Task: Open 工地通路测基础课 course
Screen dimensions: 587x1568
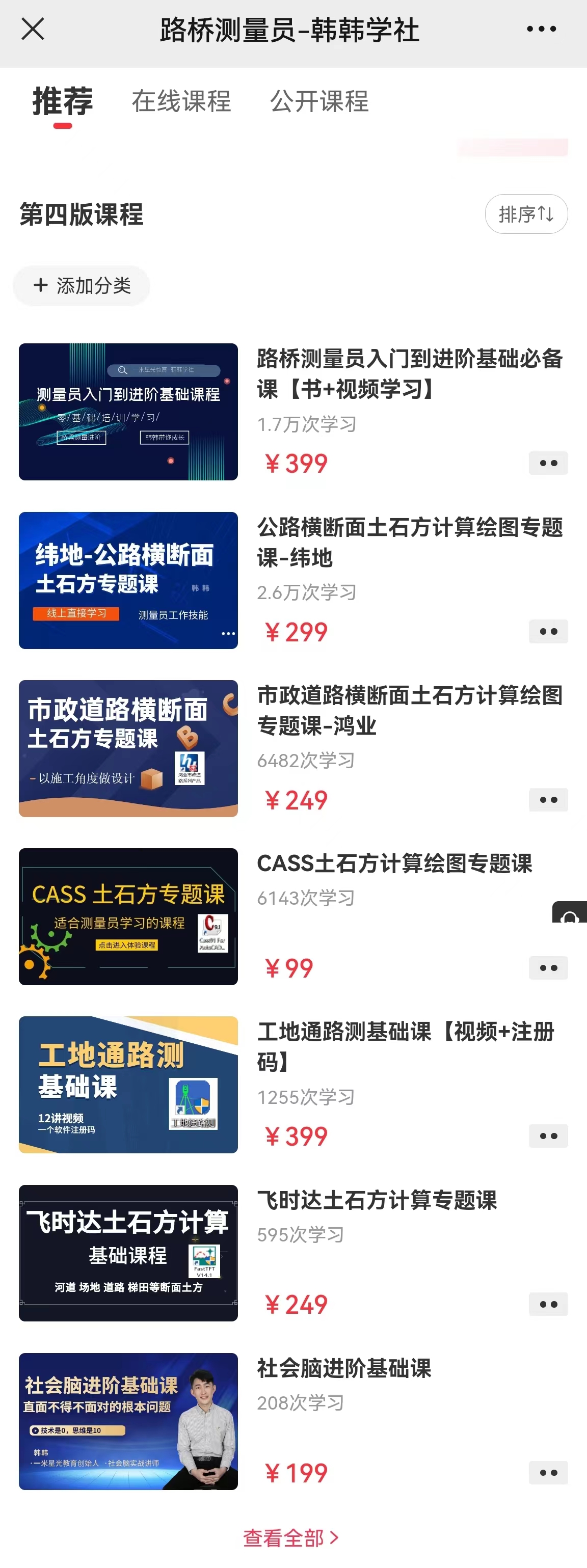Action: (x=406, y=1046)
